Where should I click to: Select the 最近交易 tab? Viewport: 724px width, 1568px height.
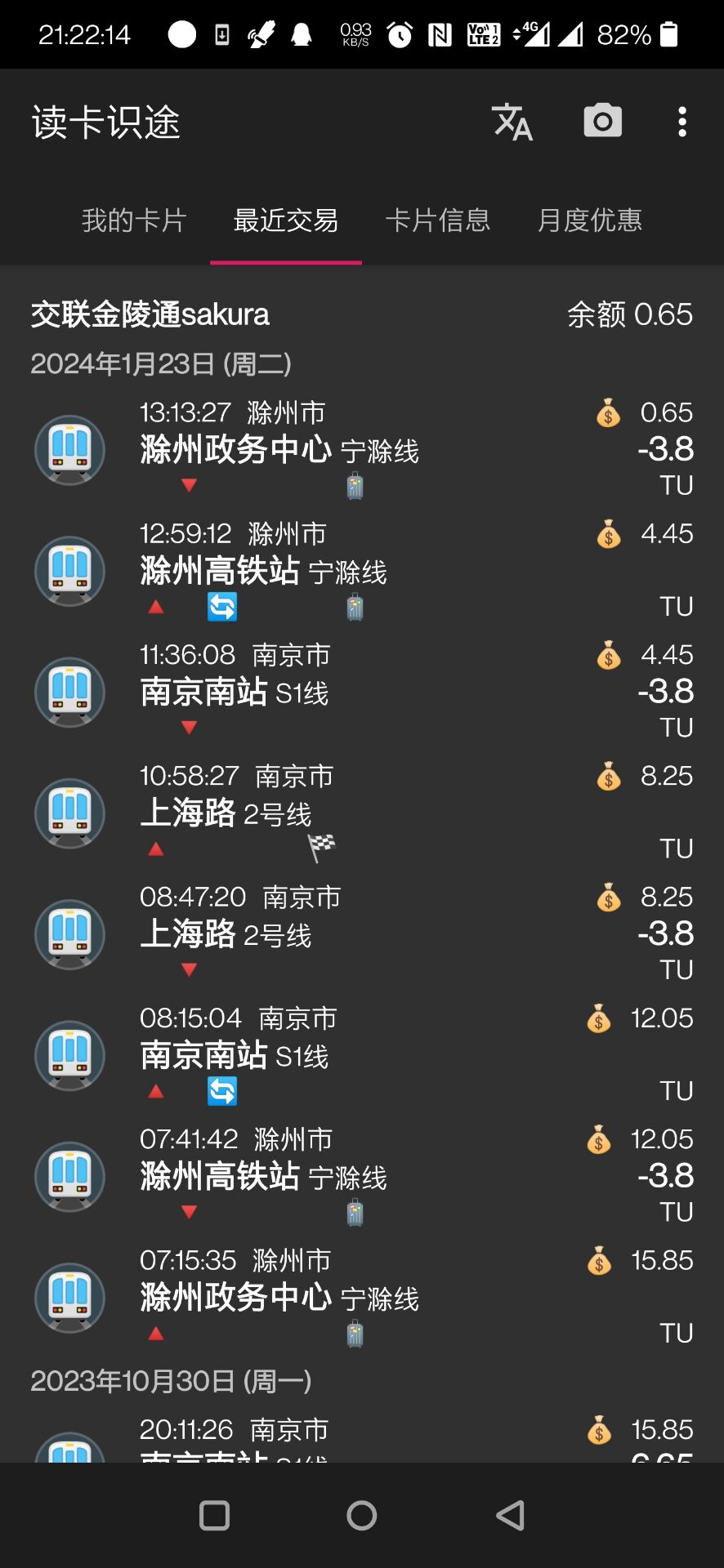coord(286,220)
